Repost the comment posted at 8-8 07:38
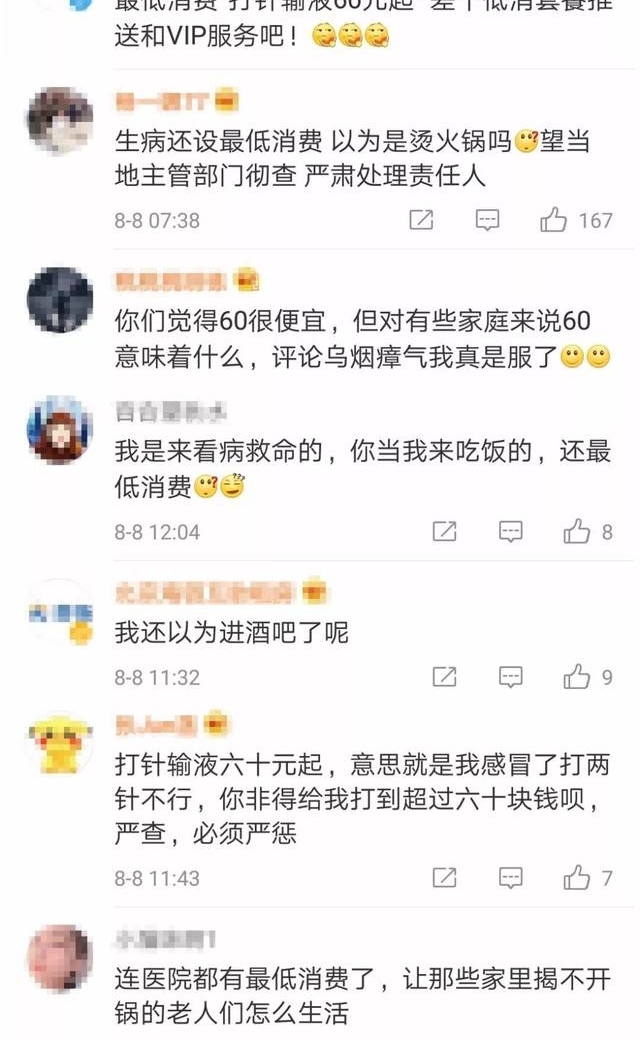The width and height of the screenshot is (640, 1041). coord(421,220)
